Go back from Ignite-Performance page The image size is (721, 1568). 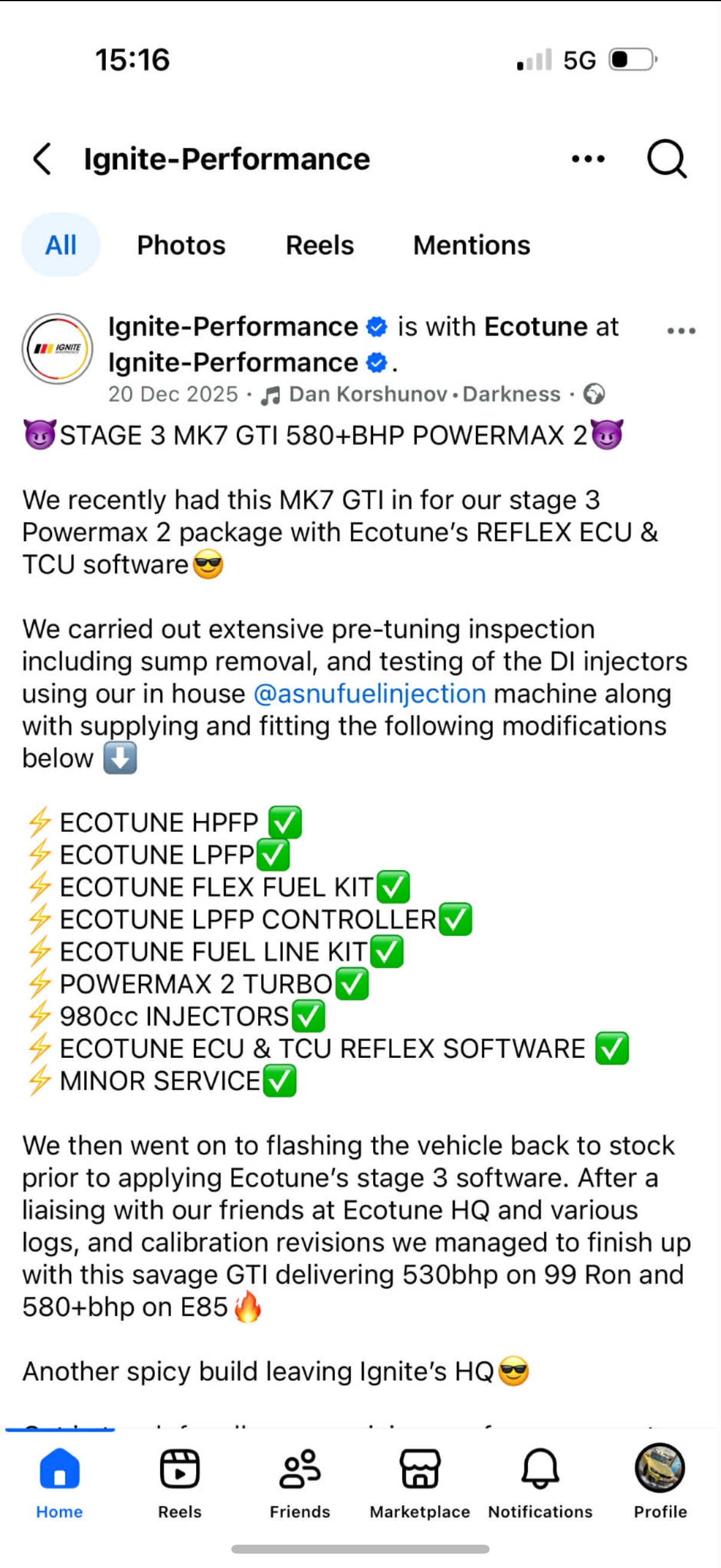[42, 160]
